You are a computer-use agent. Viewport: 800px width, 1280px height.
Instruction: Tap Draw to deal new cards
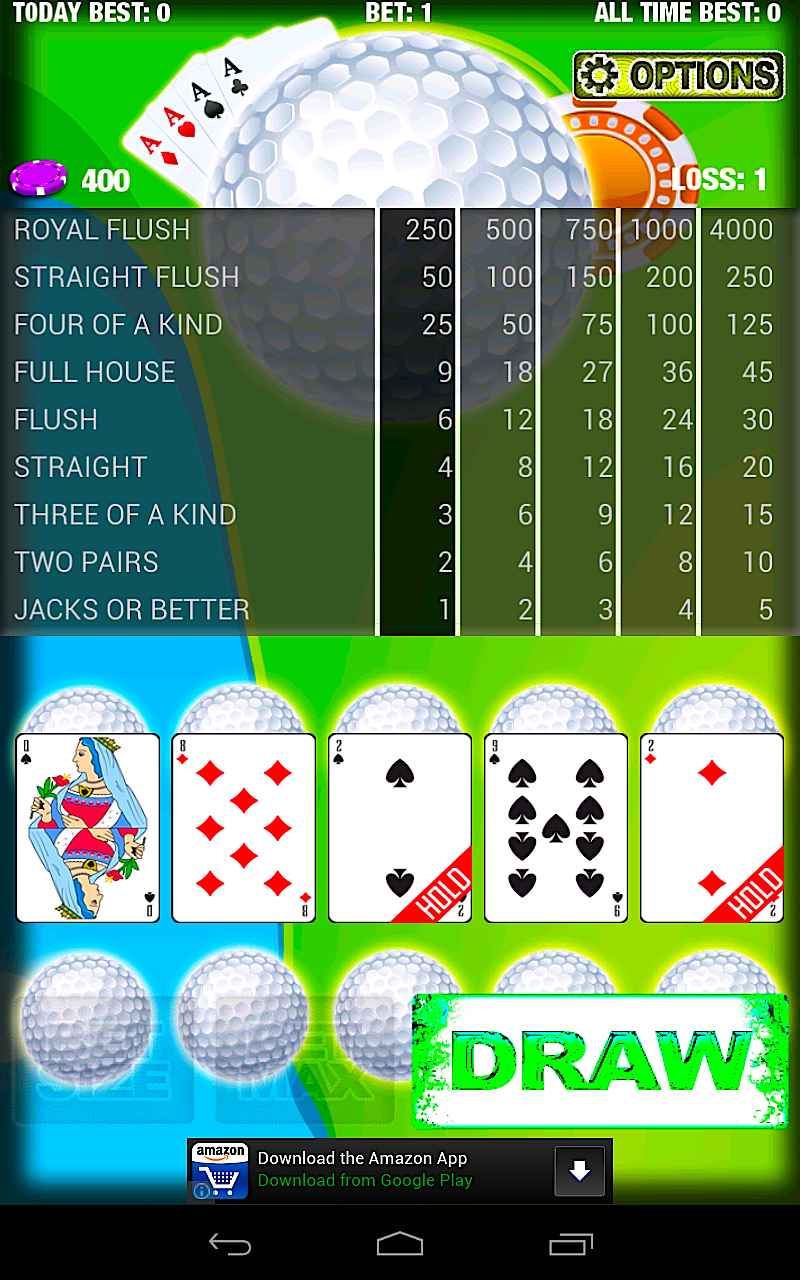coord(600,1061)
